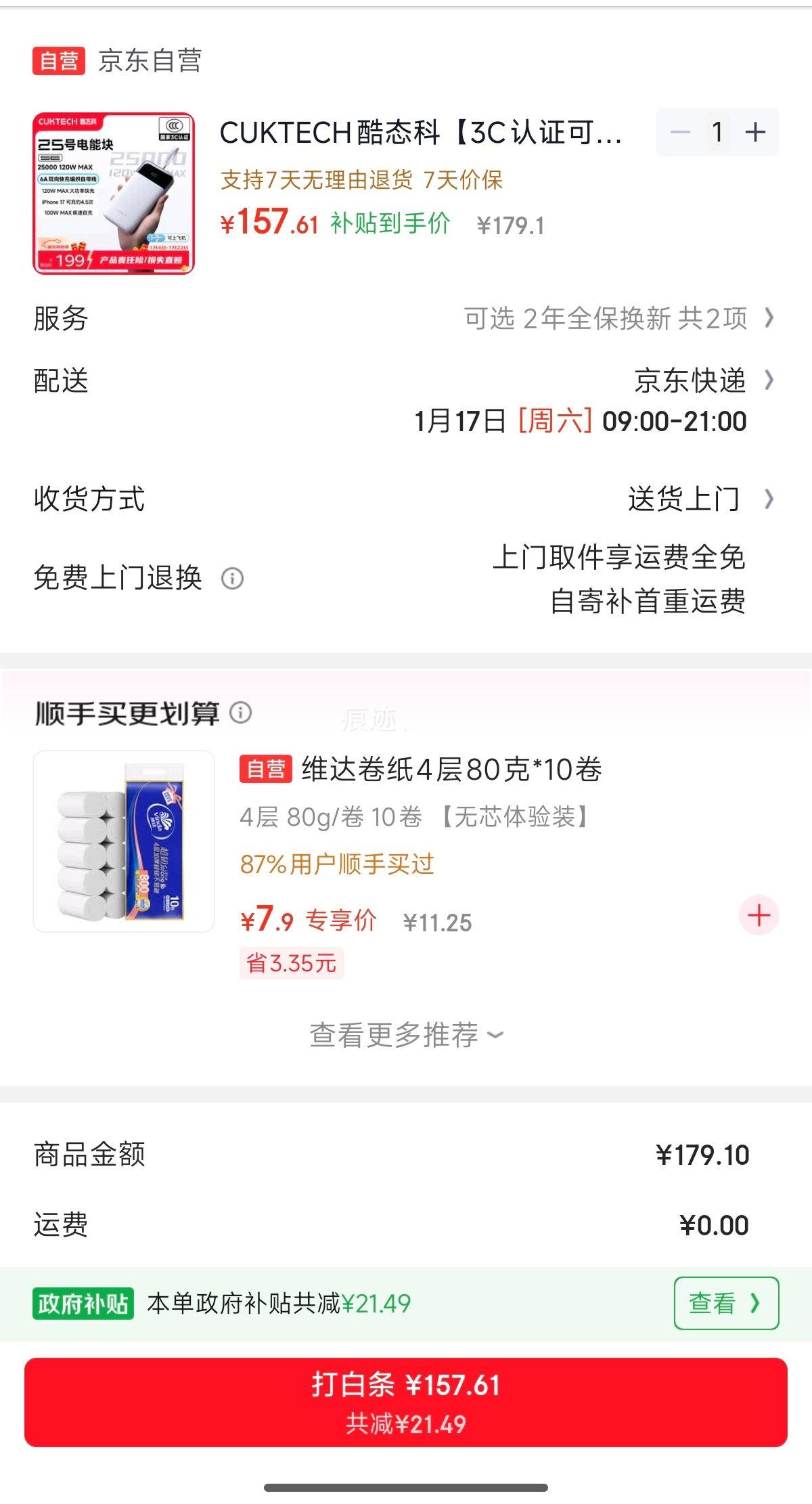
Task: Open the CUKTECH power bank product image
Action: point(114,194)
